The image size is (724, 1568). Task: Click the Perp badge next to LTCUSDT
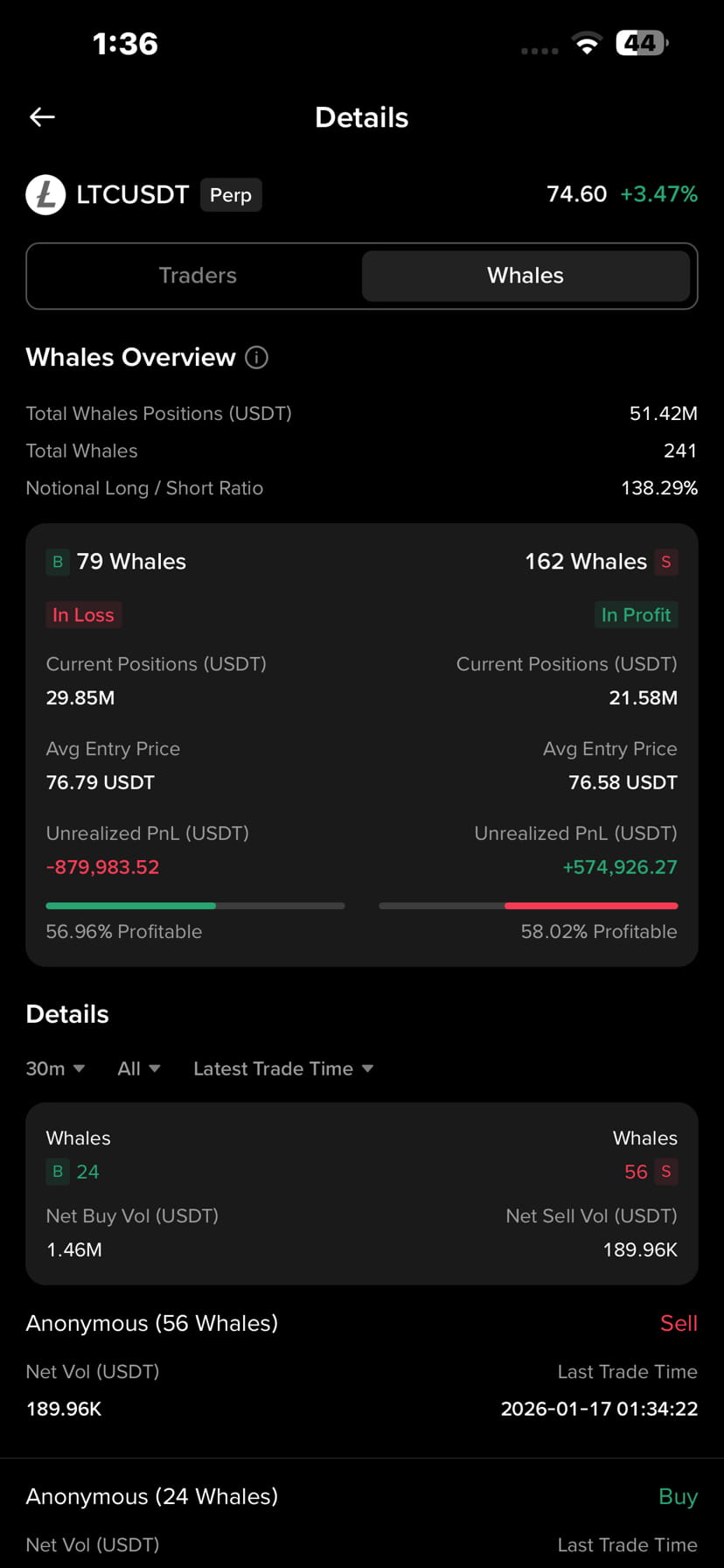tap(230, 195)
